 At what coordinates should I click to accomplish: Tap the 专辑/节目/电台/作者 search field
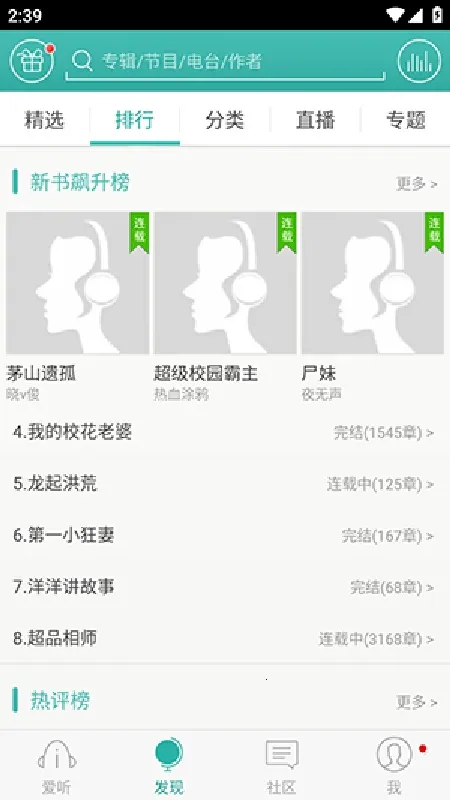click(x=226, y=62)
